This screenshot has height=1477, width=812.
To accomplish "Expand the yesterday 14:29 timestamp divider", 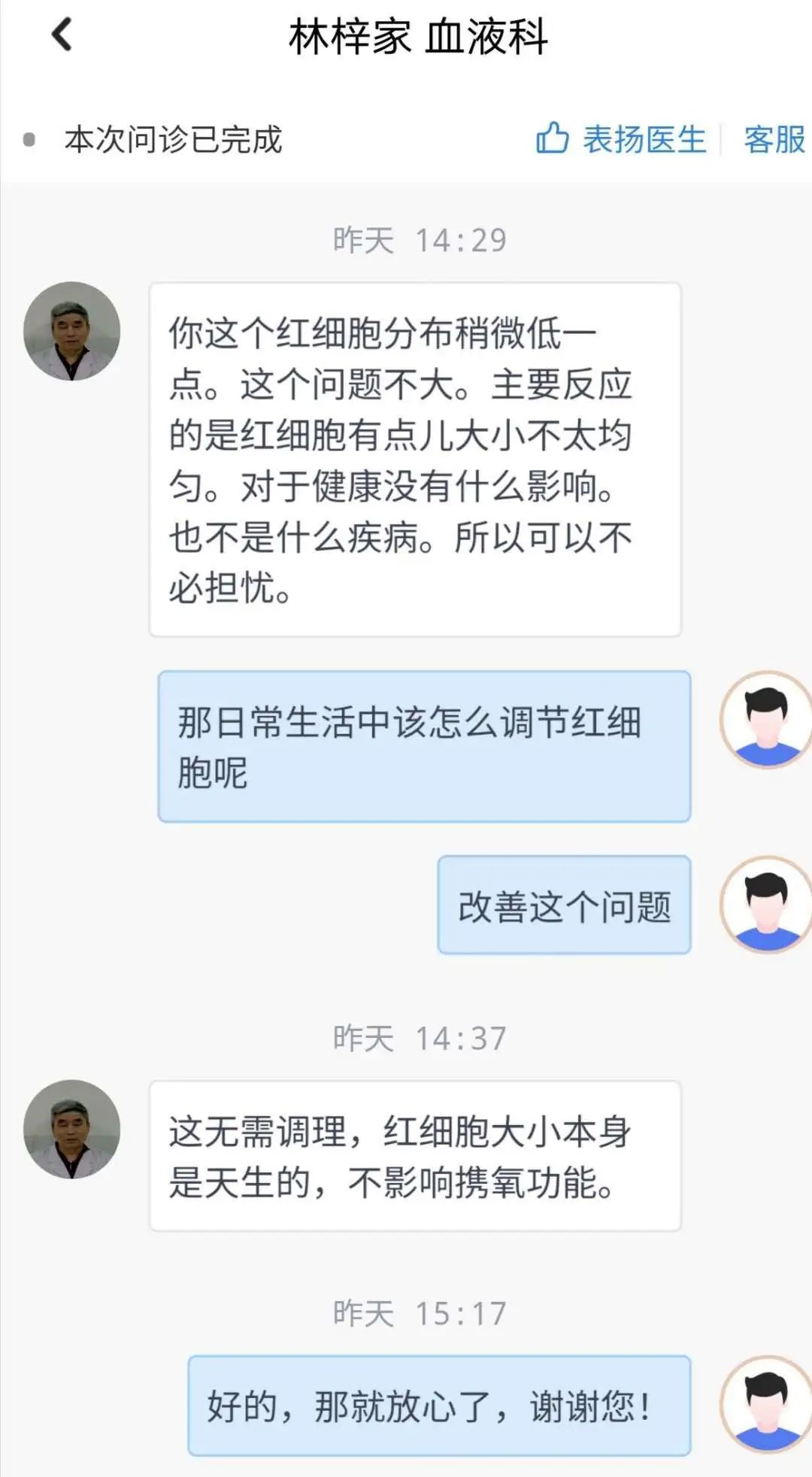I will click(x=417, y=239).
